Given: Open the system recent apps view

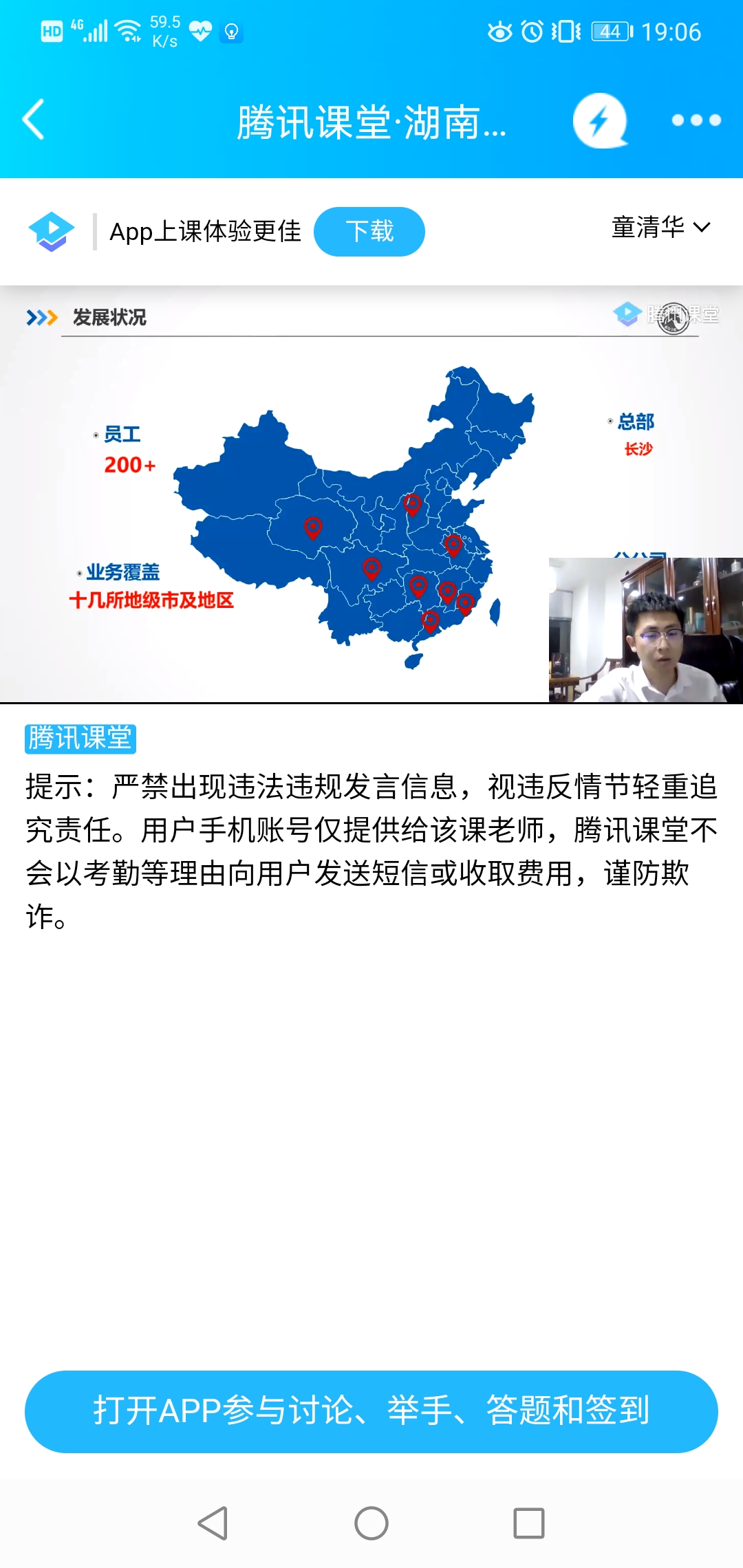Looking at the screenshot, I should [x=529, y=1523].
